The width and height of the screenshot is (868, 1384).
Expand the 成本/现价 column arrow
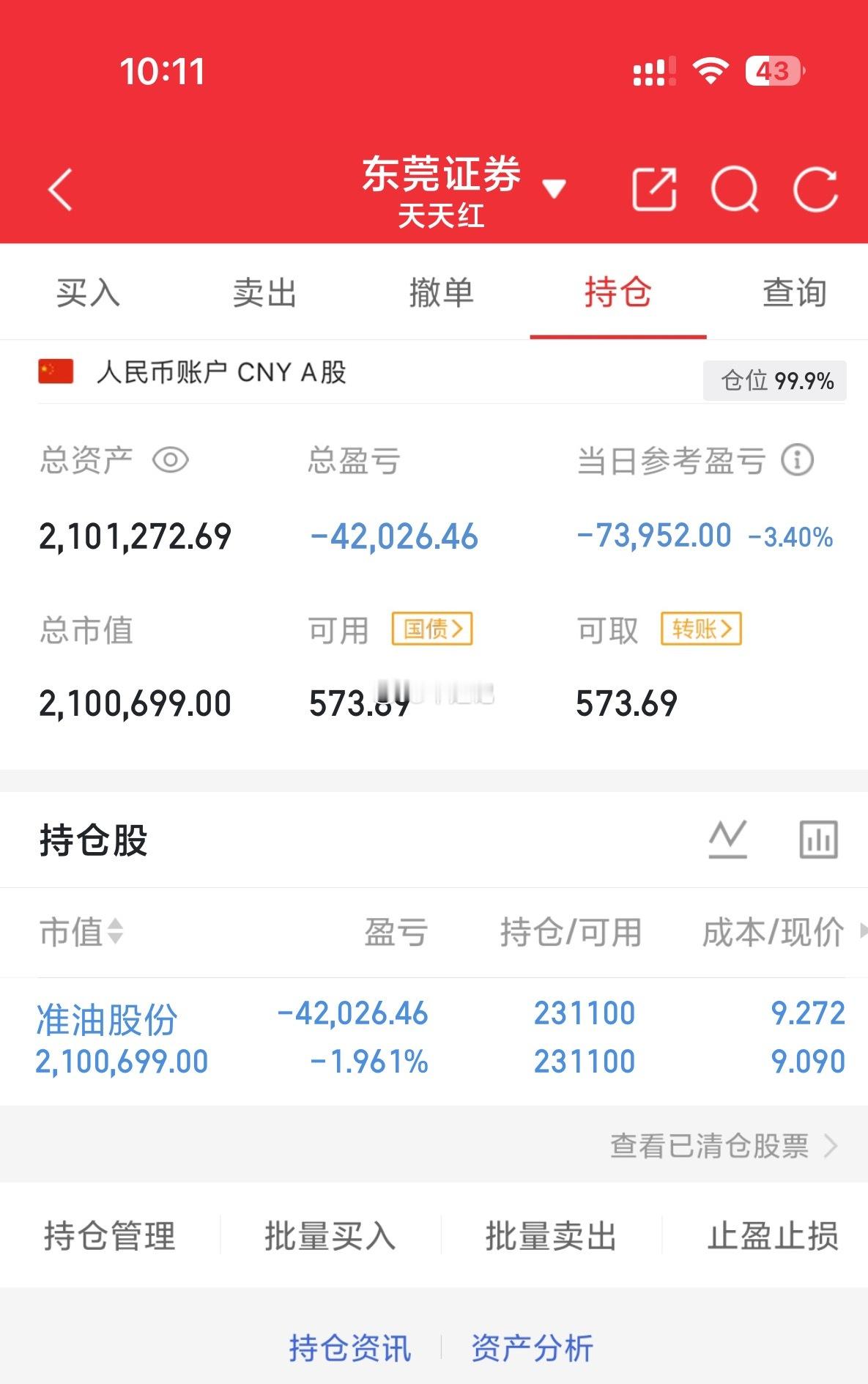(x=861, y=932)
